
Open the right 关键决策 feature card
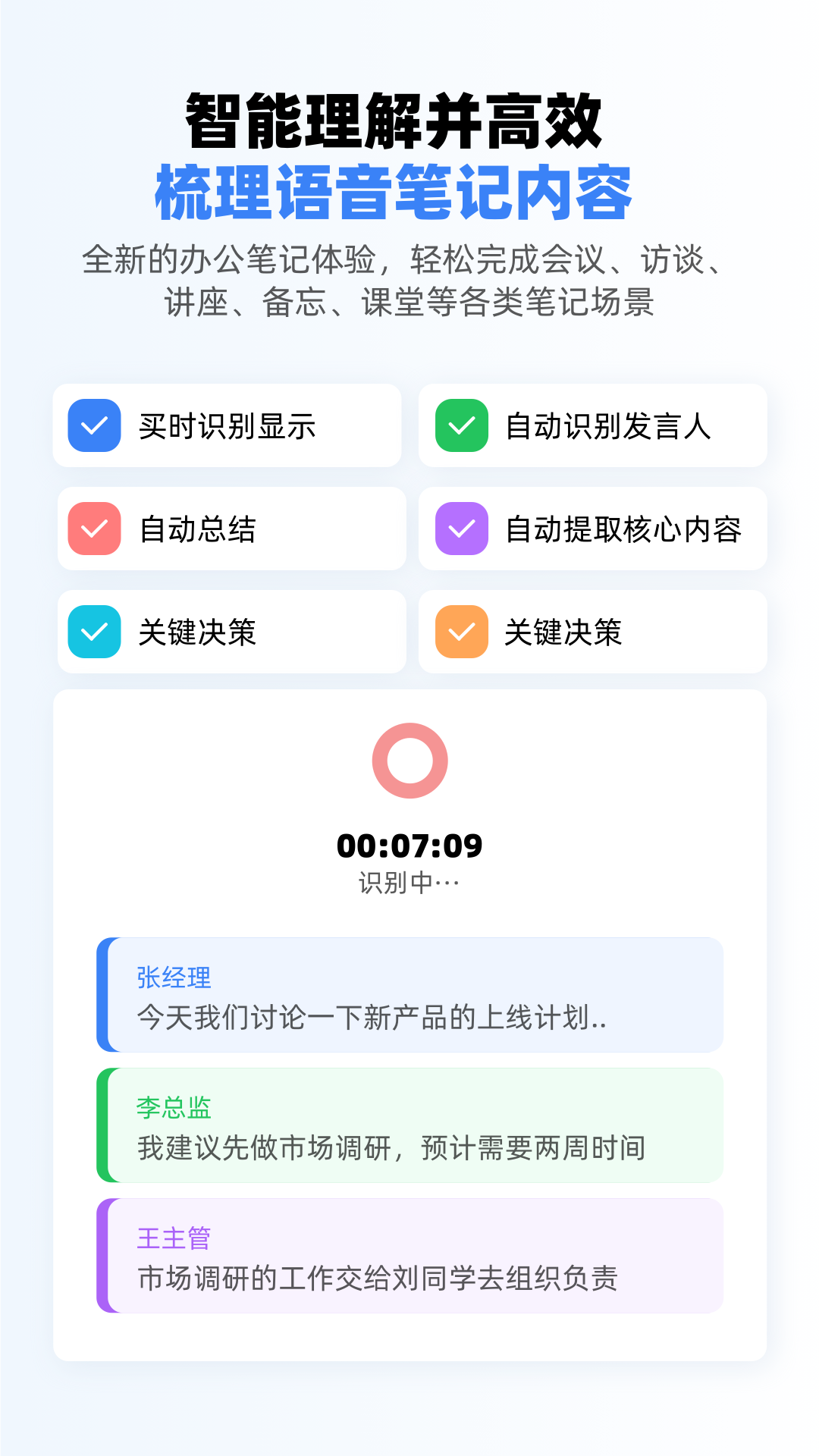point(591,632)
